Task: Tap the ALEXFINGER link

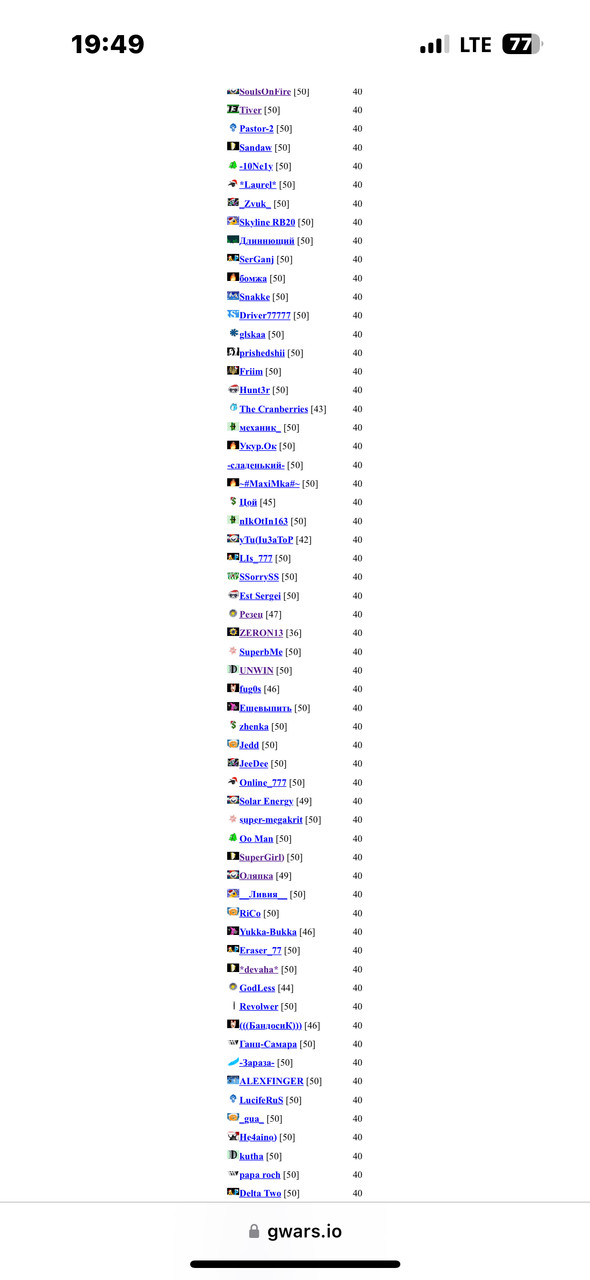Action: click(x=271, y=1081)
